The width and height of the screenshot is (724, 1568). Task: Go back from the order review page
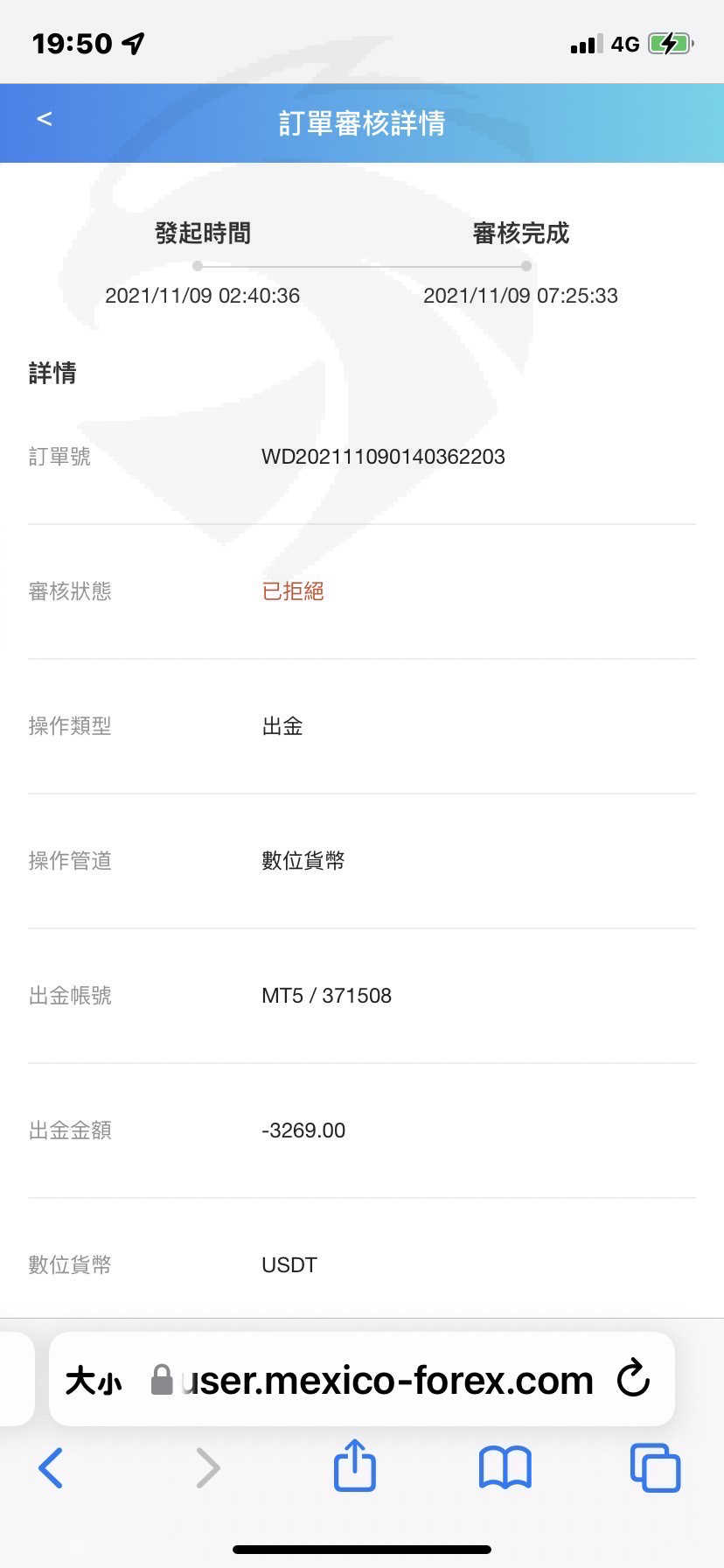[45, 119]
